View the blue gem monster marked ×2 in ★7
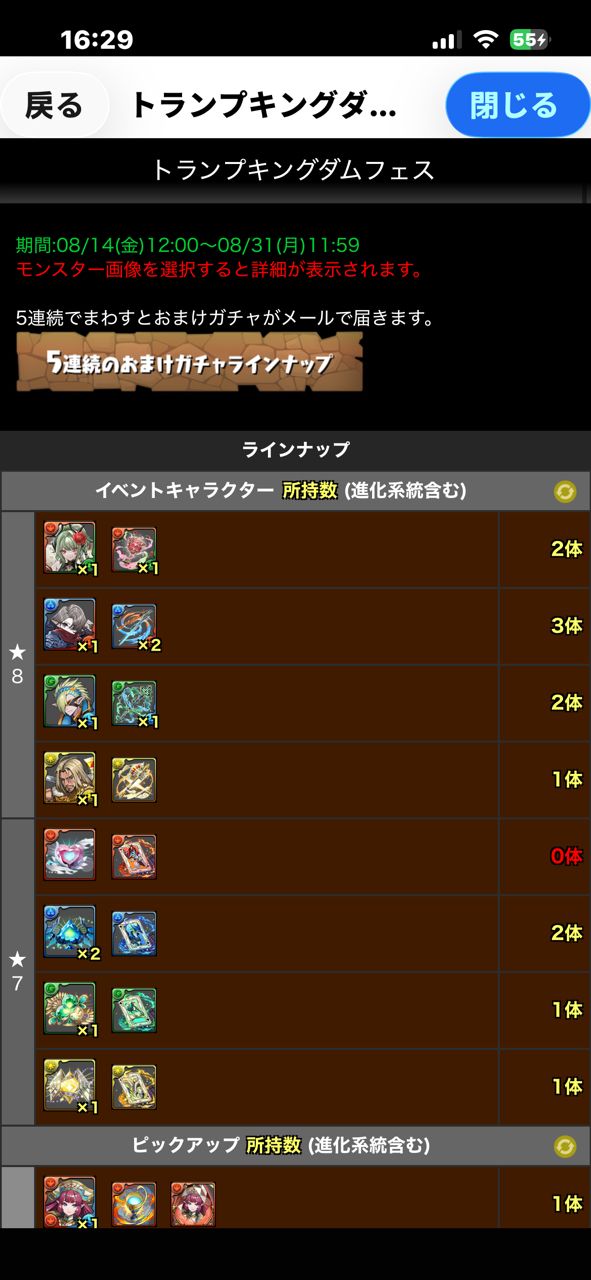Image resolution: width=591 pixels, height=1280 pixels. pos(69,933)
